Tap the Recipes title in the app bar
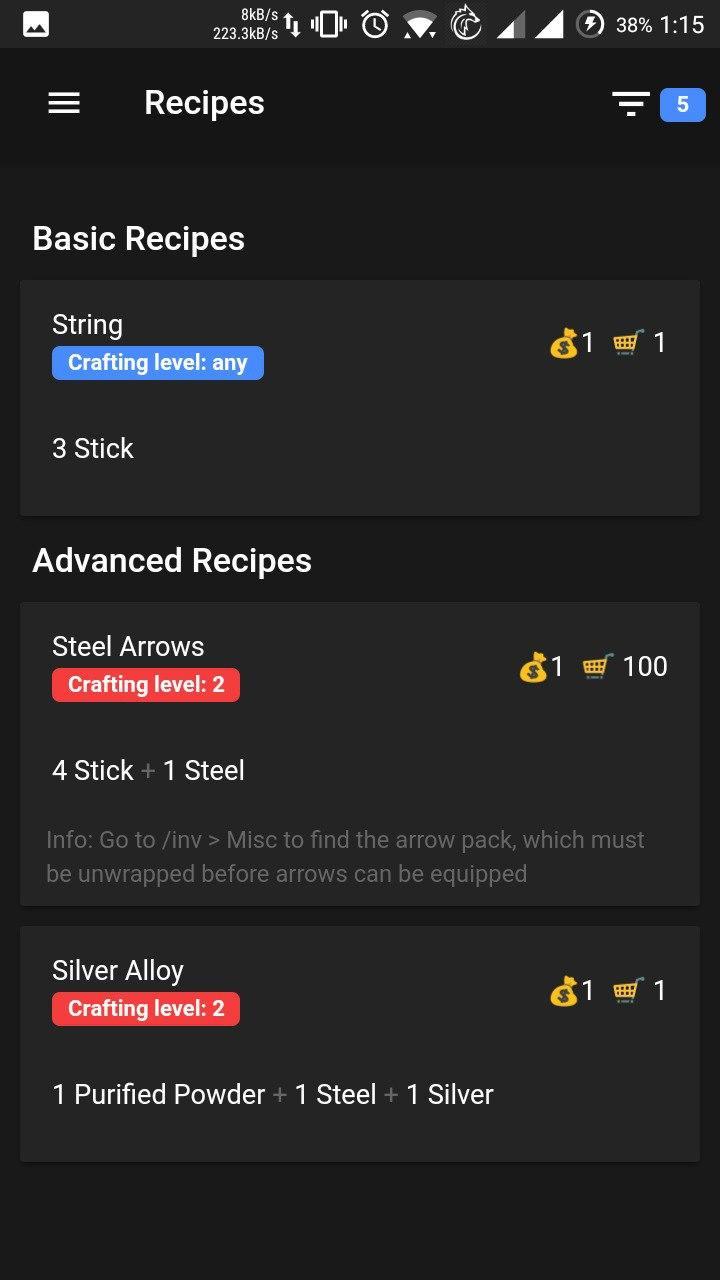Screen dimensions: 720x1280 (204, 103)
